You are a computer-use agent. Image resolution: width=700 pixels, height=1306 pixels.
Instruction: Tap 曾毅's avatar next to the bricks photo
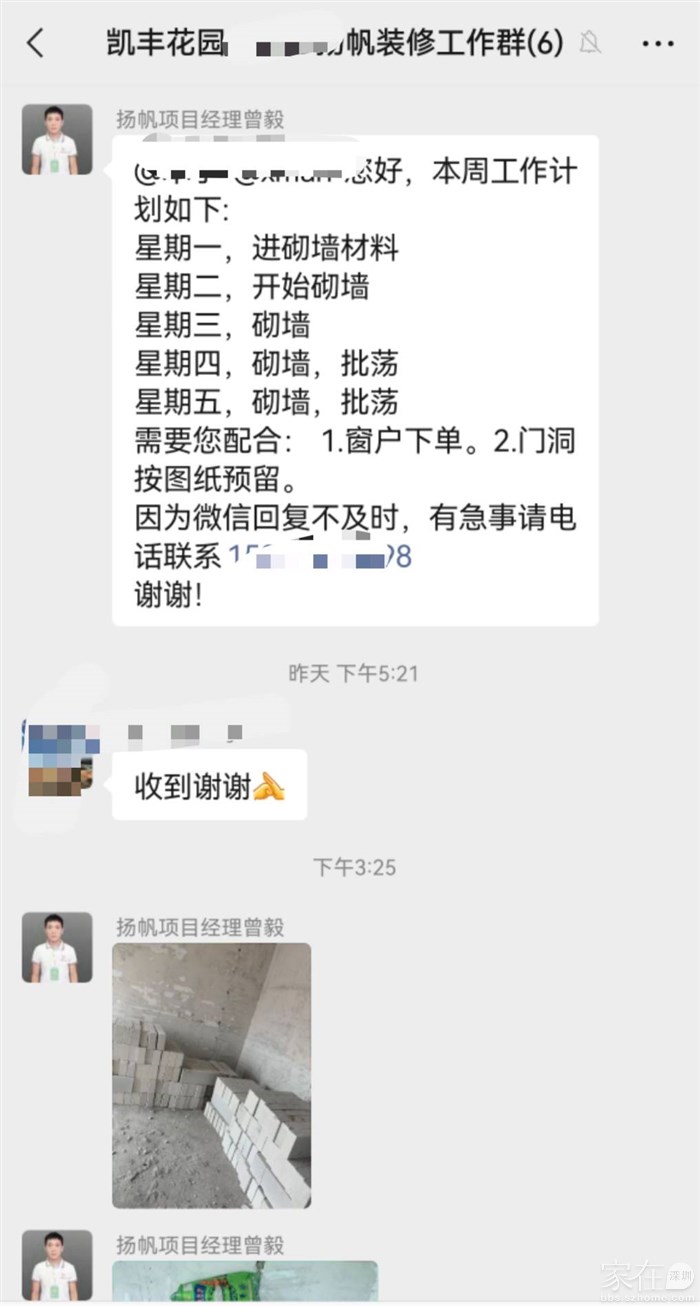pos(57,946)
